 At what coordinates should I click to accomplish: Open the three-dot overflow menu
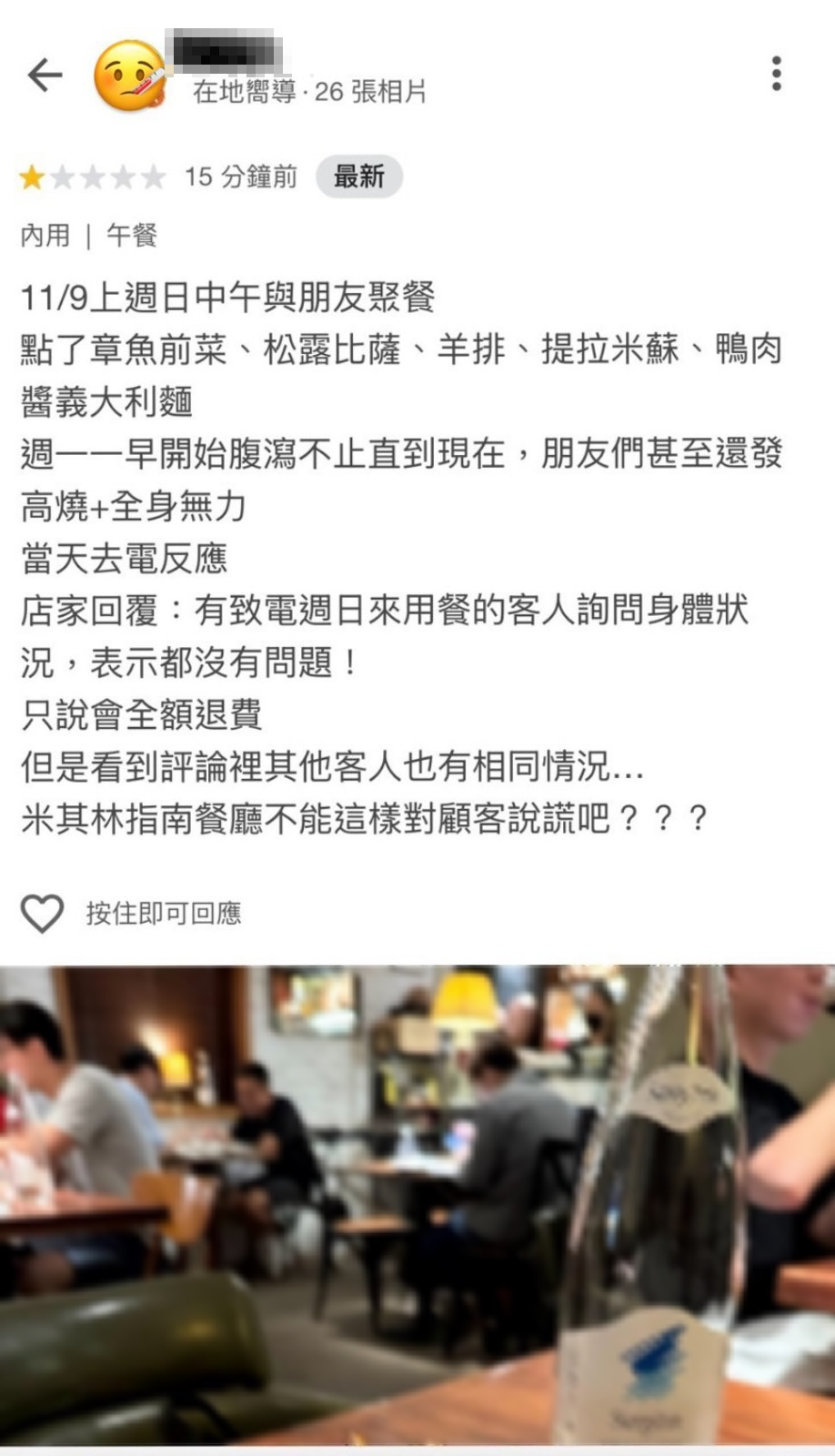(776, 73)
